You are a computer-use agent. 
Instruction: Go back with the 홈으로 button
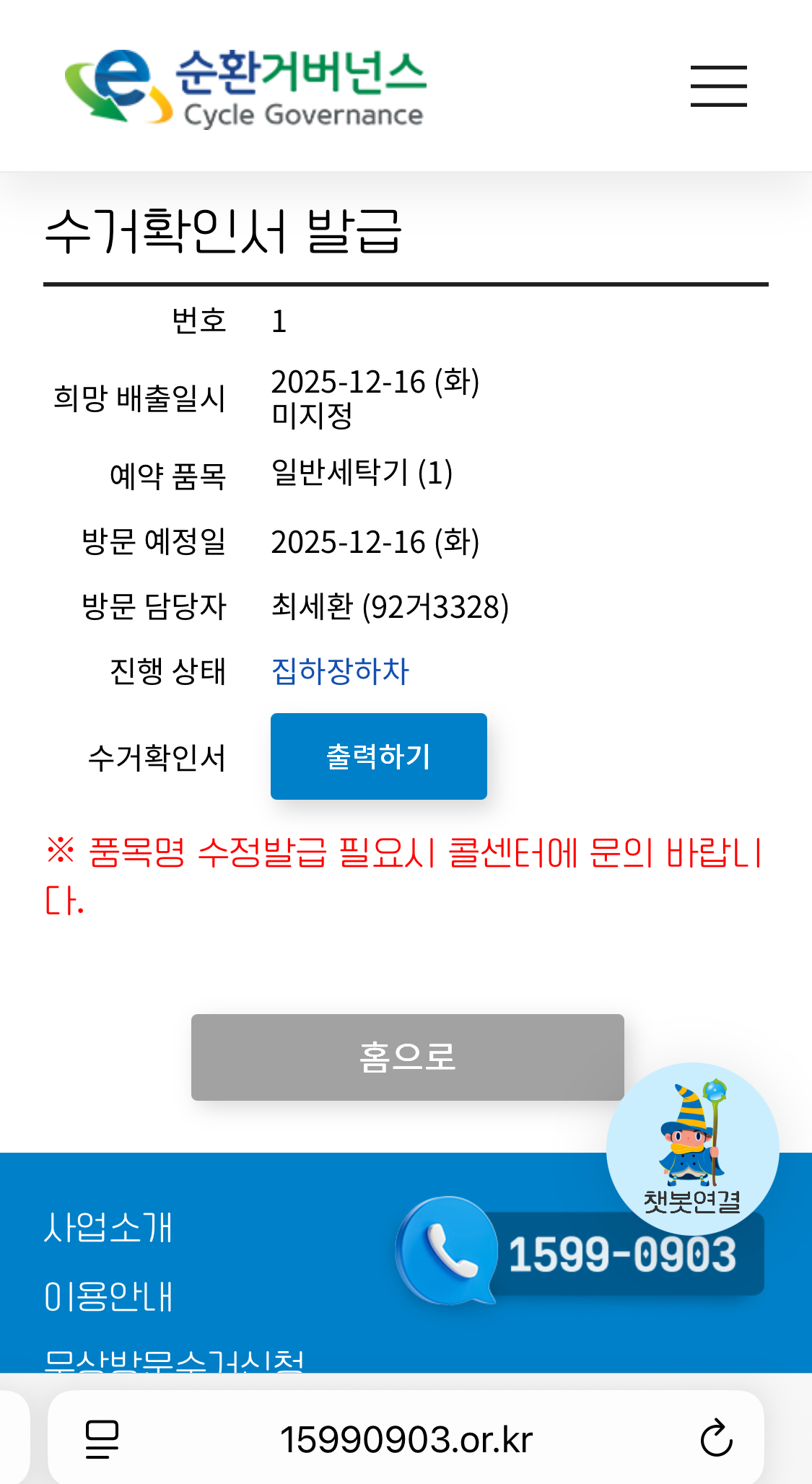(407, 1057)
